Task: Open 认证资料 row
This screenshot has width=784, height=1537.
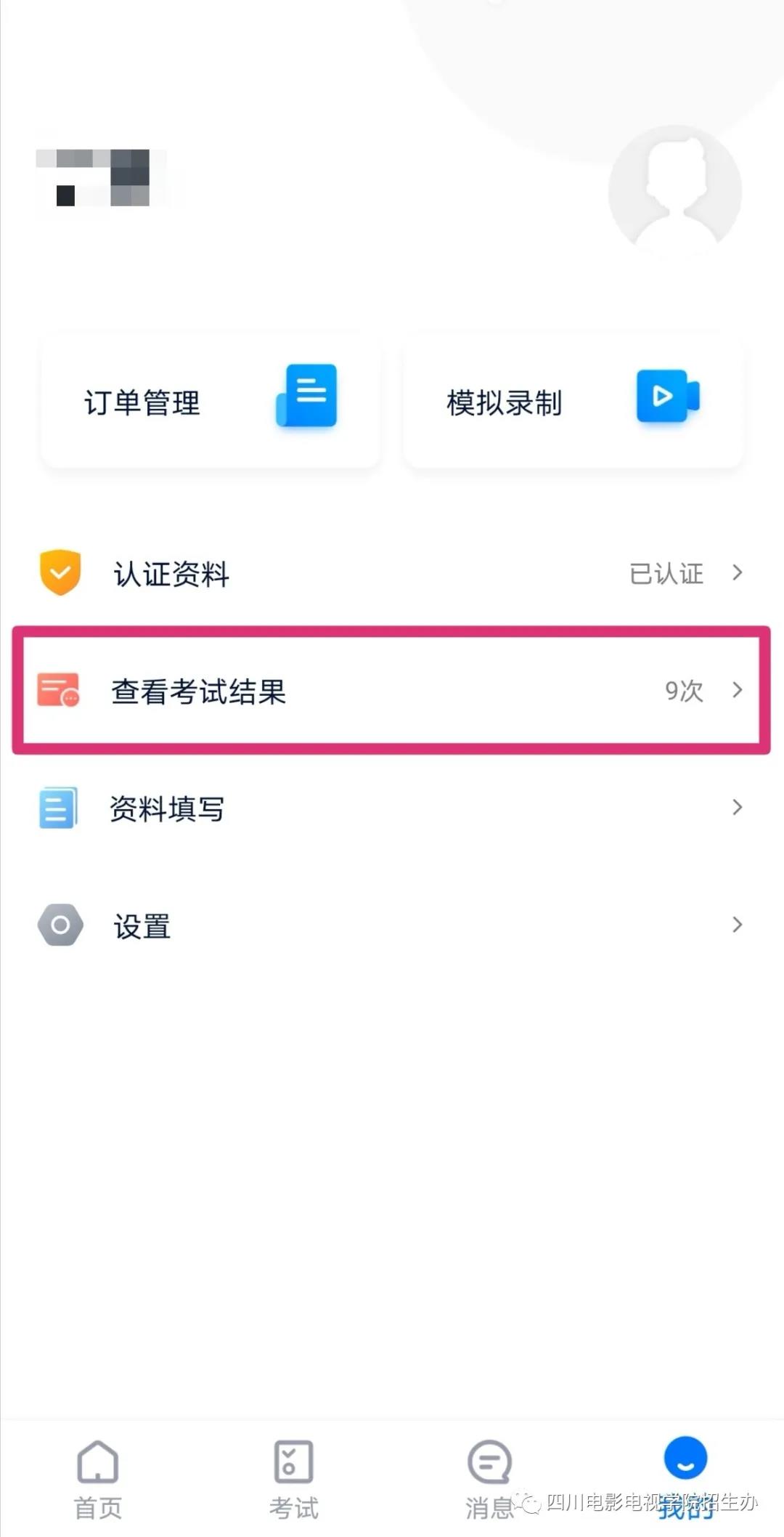Action: point(392,573)
